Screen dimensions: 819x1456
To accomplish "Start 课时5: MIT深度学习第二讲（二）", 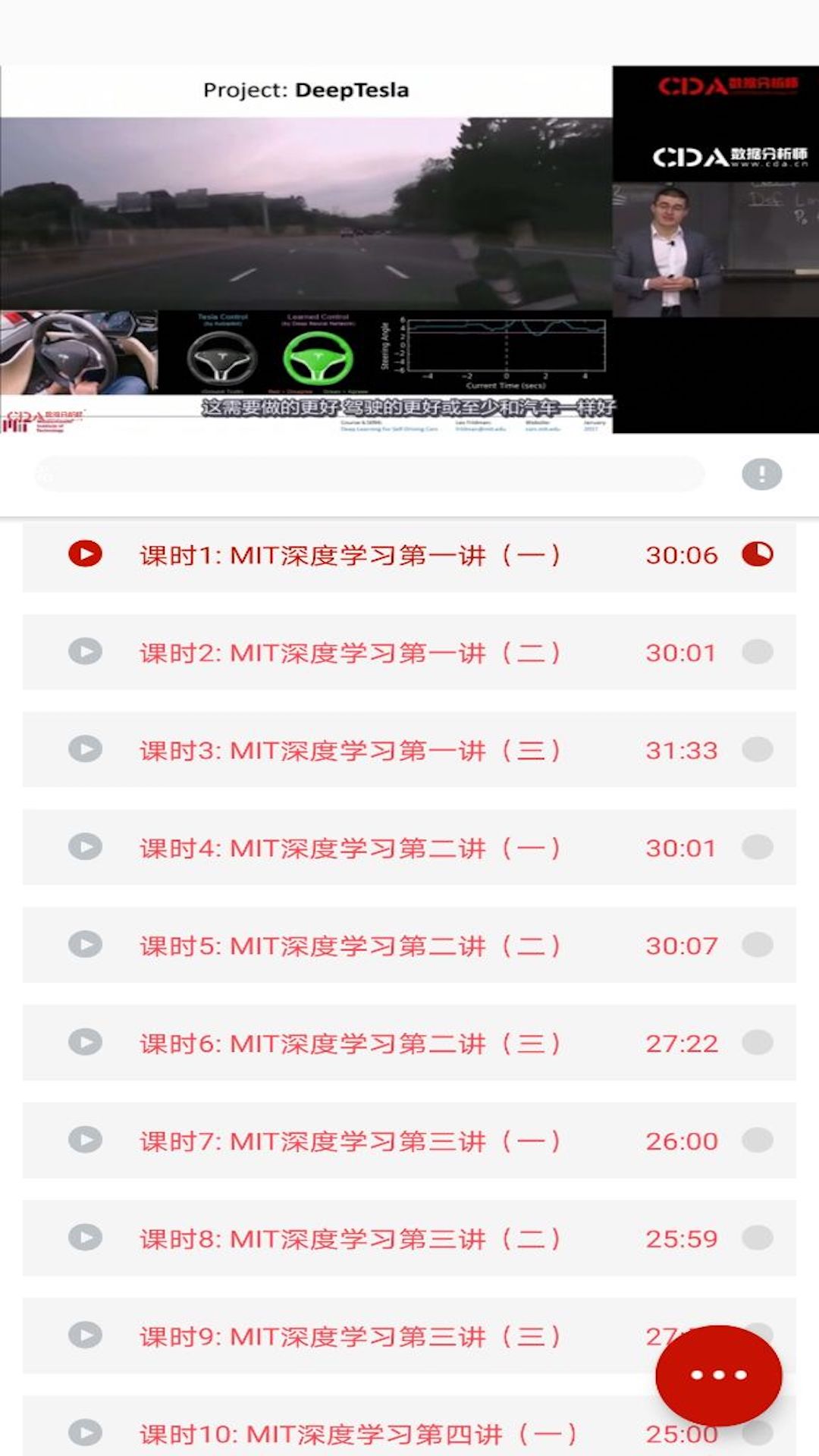I will 350,946.
